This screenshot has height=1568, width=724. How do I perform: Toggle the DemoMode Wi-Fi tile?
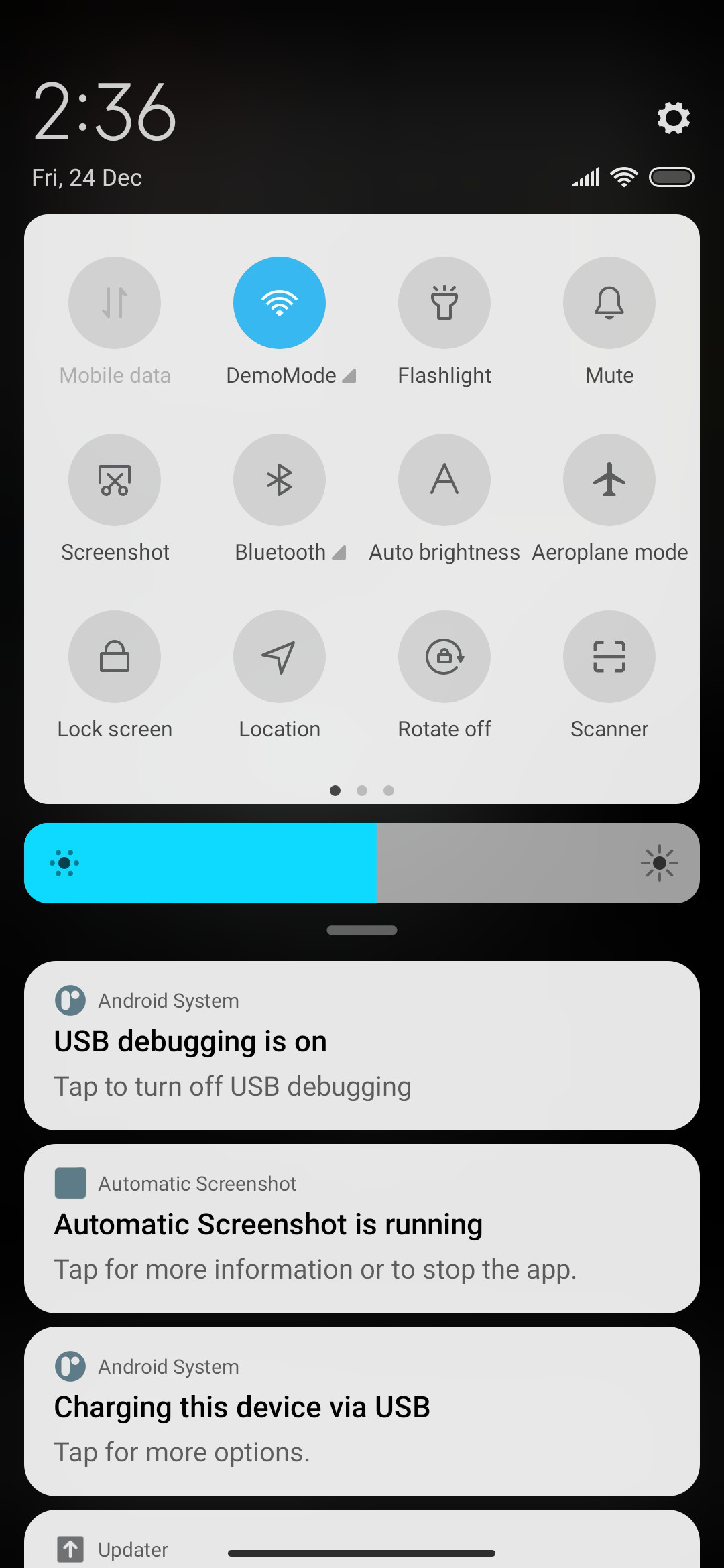click(x=280, y=303)
